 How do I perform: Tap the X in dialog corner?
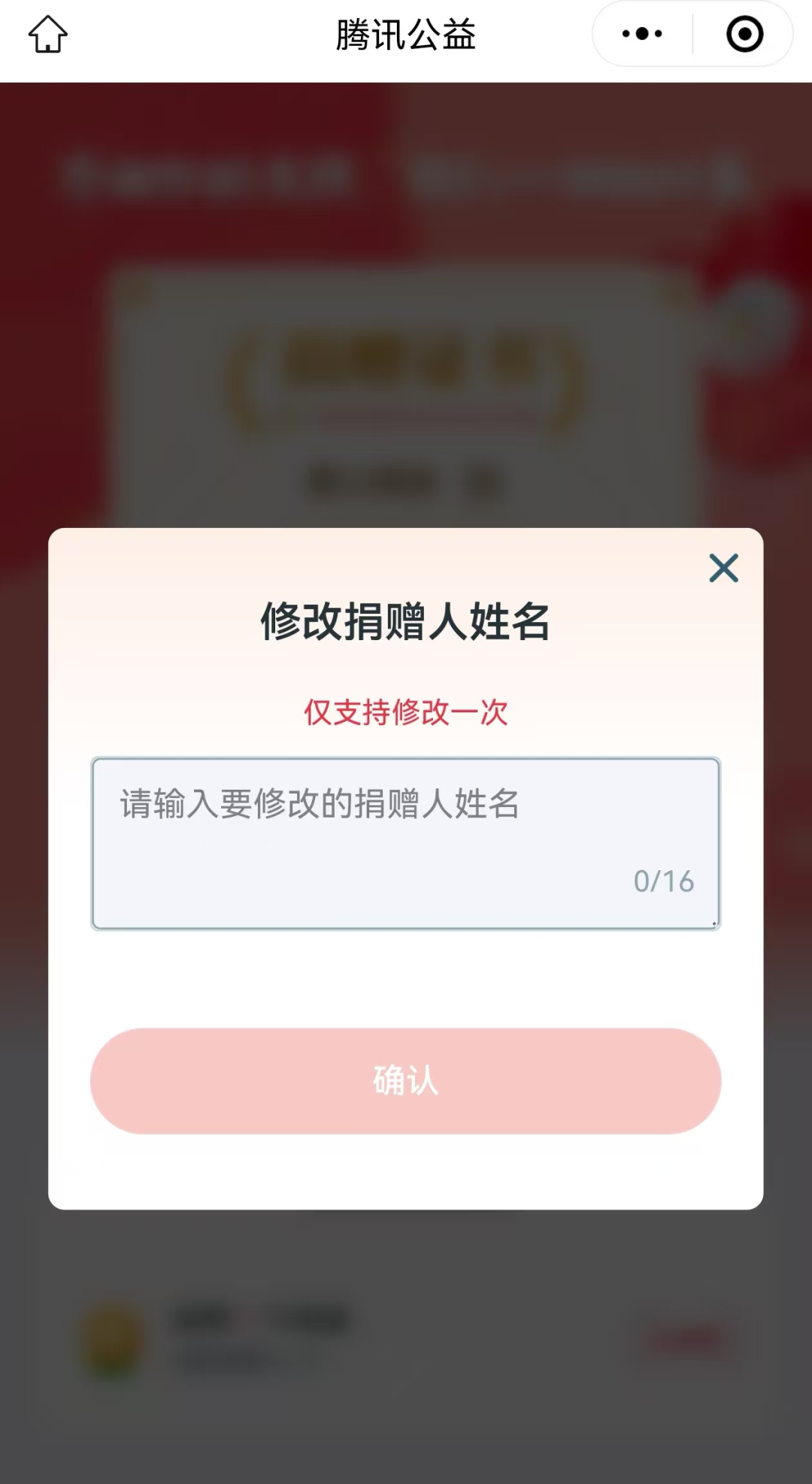click(x=723, y=569)
